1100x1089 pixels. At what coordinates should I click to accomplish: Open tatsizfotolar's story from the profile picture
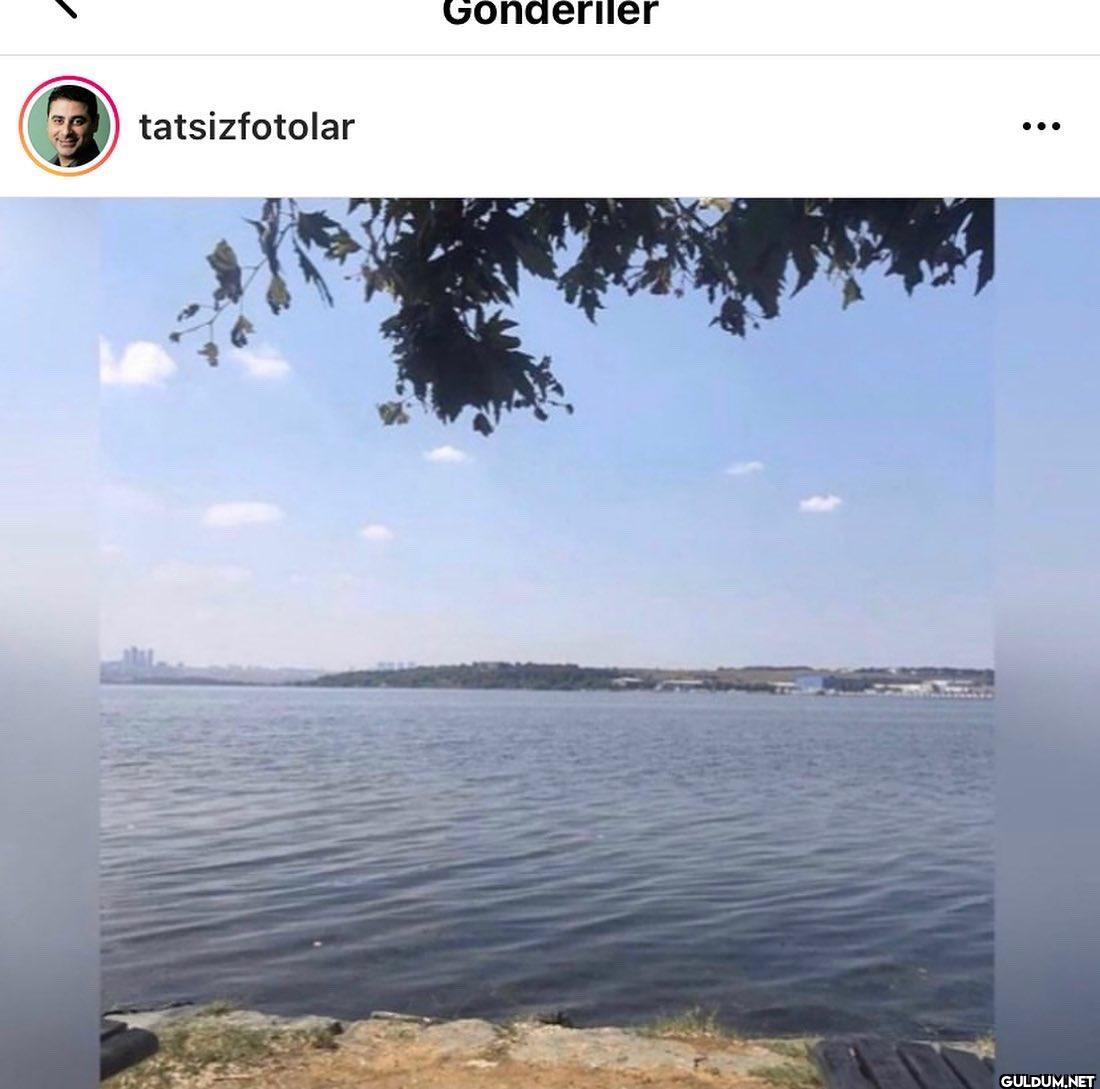coord(69,126)
